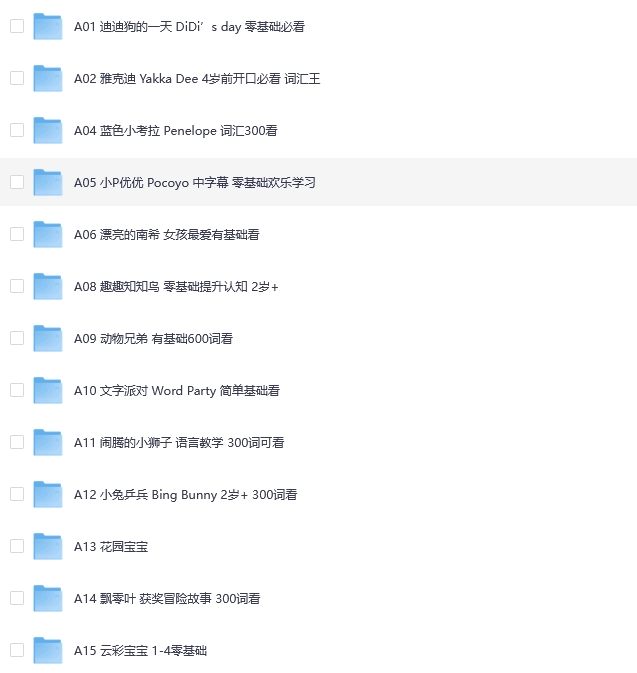Open folder A13 花园宝宝
The image size is (637, 673).
pyautogui.click(x=110, y=547)
